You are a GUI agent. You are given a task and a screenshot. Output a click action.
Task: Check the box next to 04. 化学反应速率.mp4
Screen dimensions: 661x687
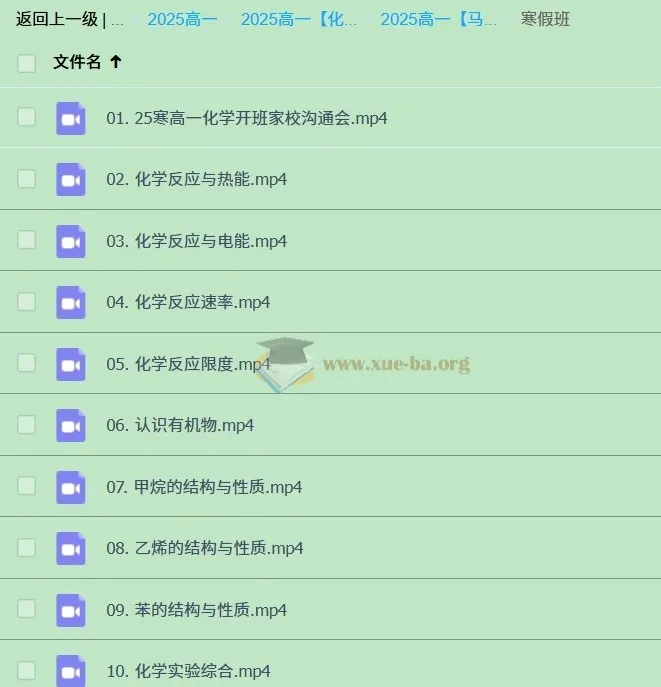pyautogui.click(x=27, y=302)
